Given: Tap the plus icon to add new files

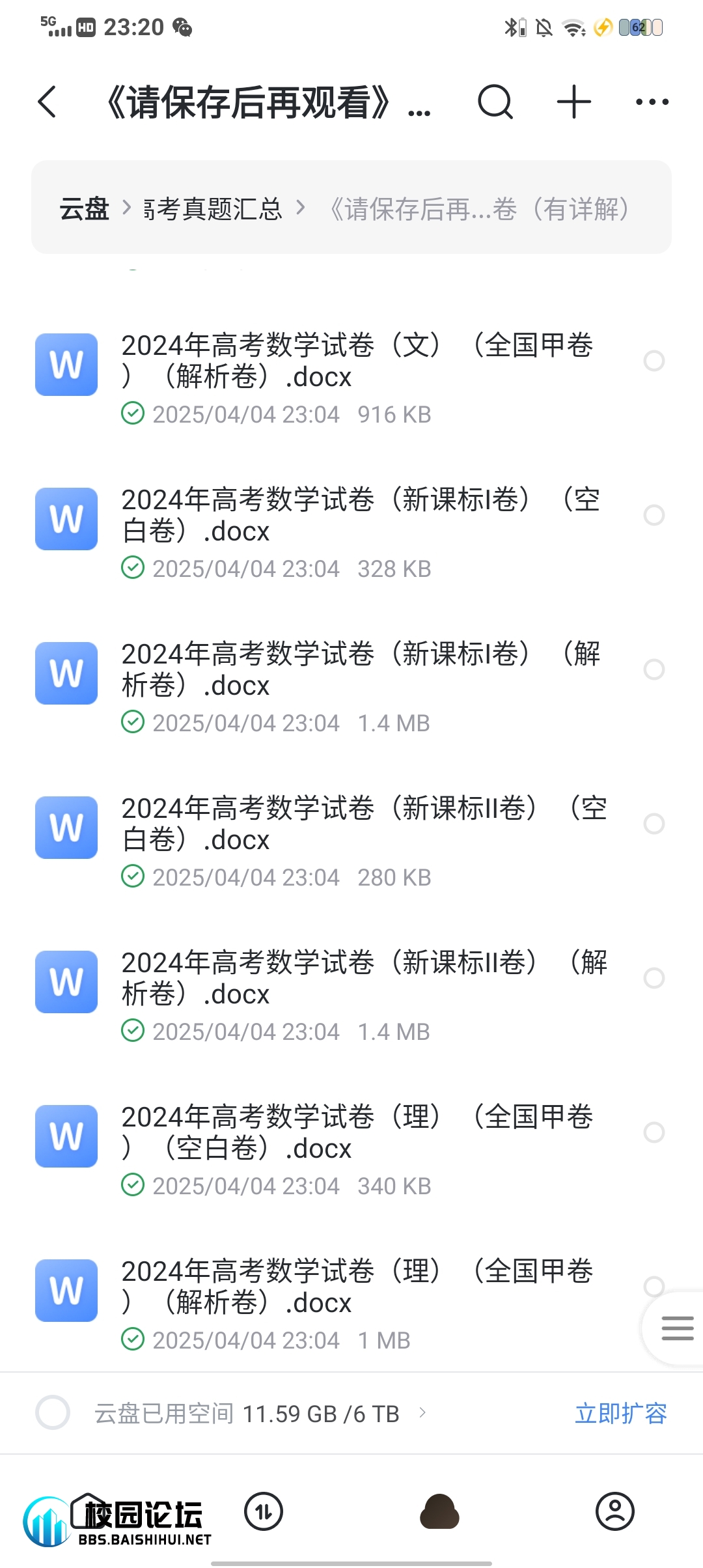Looking at the screenshot, I should 572,102.
